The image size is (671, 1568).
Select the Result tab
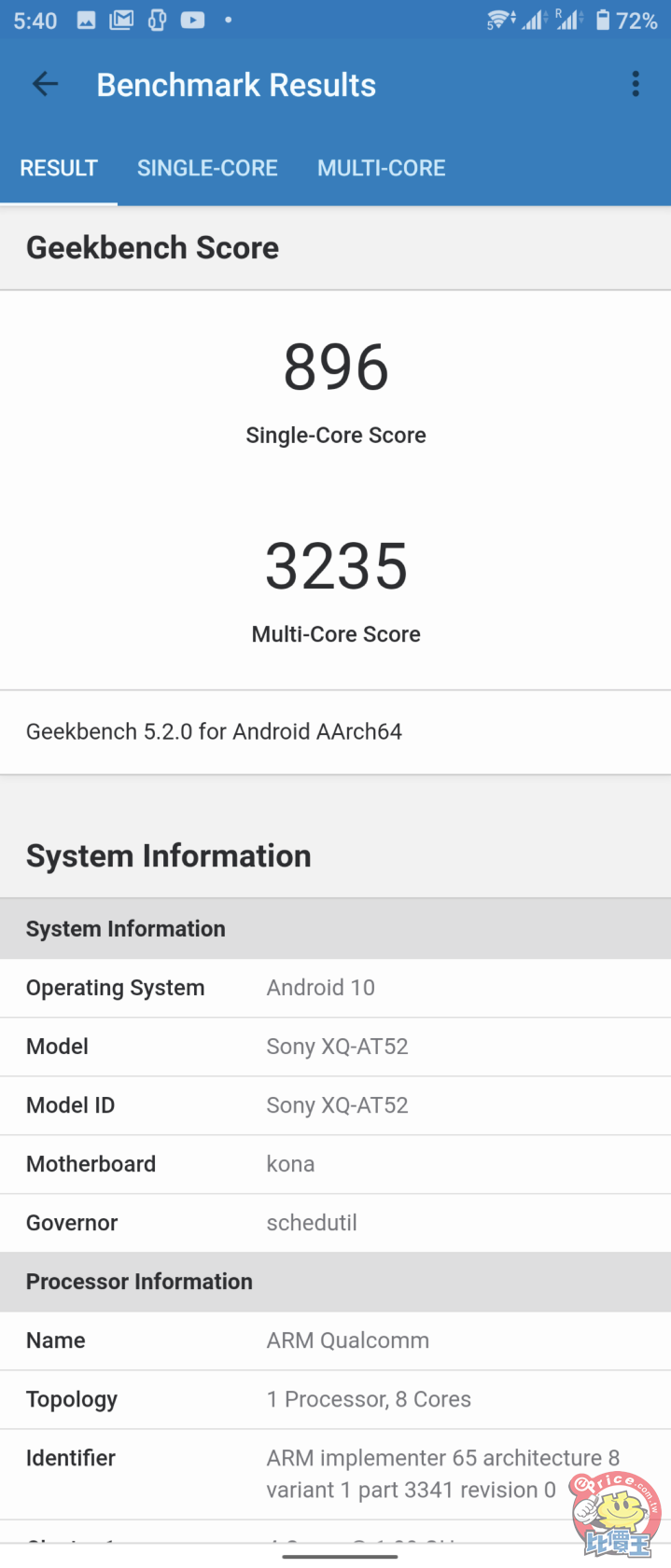click(59, 168)
